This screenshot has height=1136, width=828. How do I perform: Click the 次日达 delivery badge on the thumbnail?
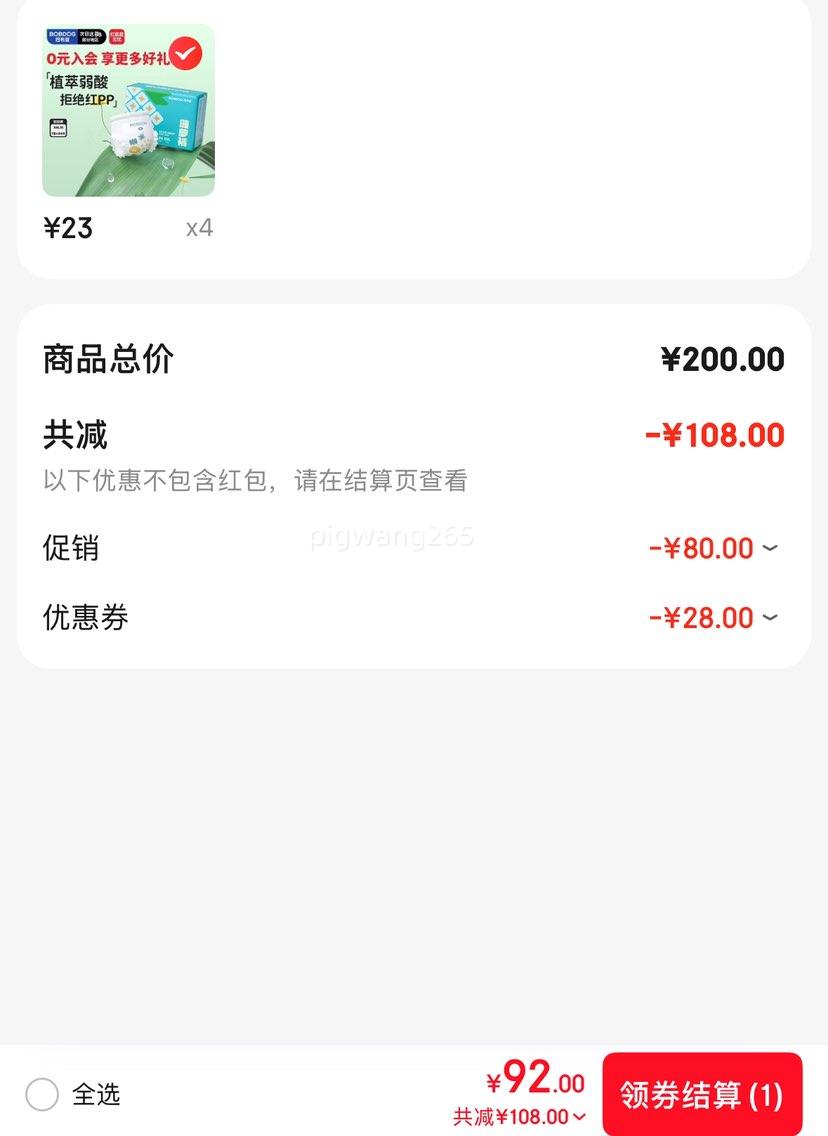point(92,36)
